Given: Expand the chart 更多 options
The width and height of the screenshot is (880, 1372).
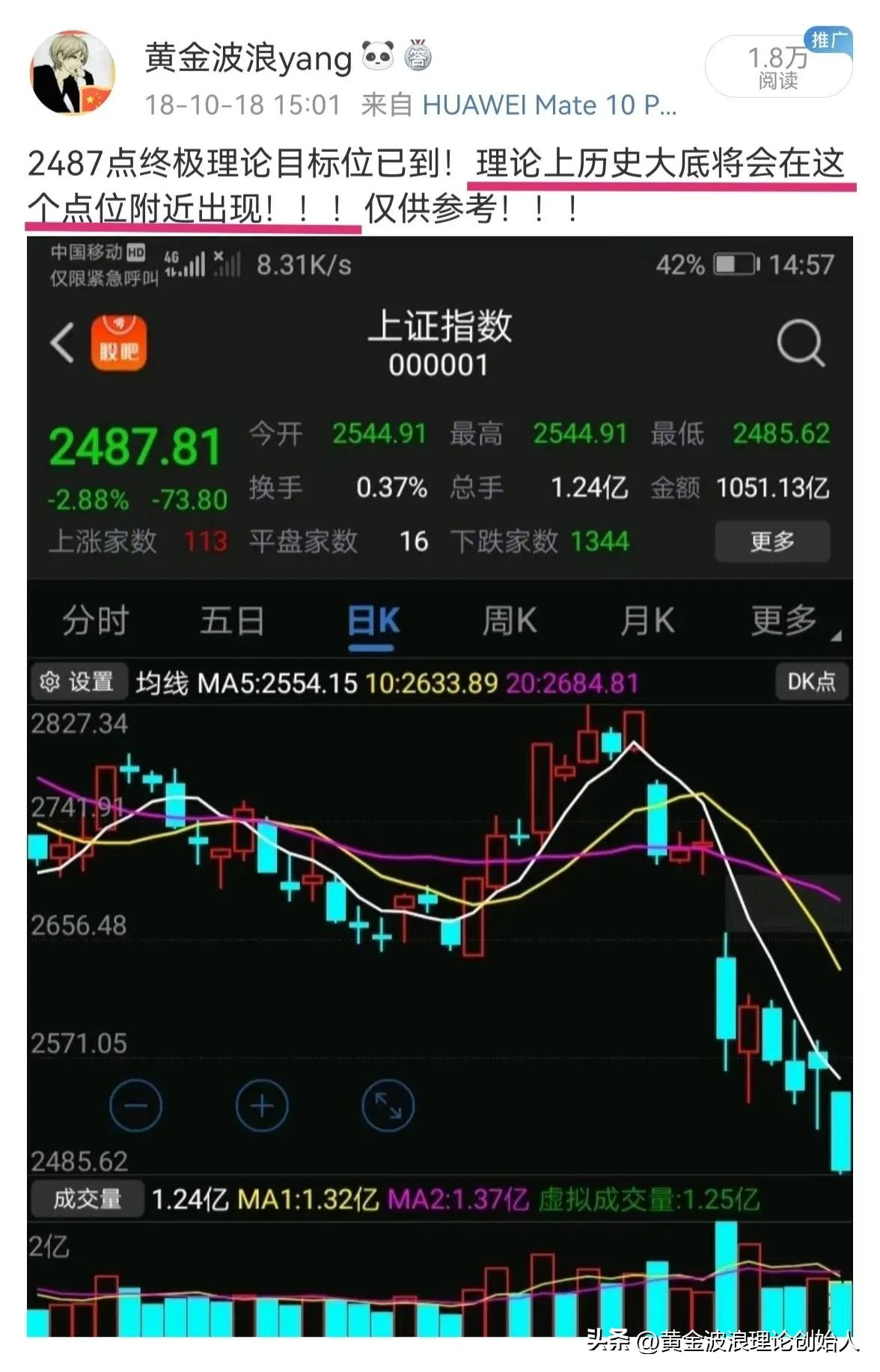Looking at the screenshot, I should coord(786,619).
